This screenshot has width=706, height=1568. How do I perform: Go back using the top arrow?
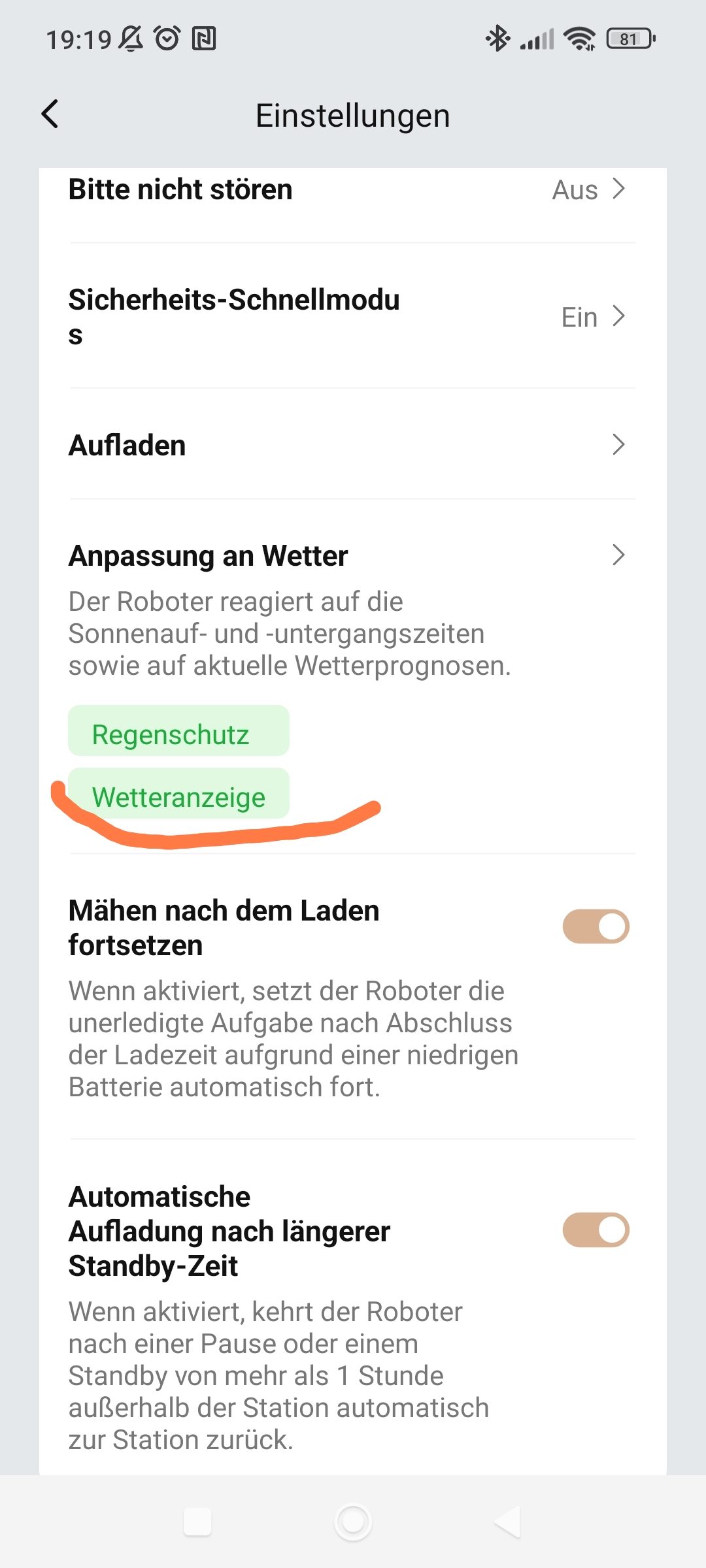[x=50, y=114]
